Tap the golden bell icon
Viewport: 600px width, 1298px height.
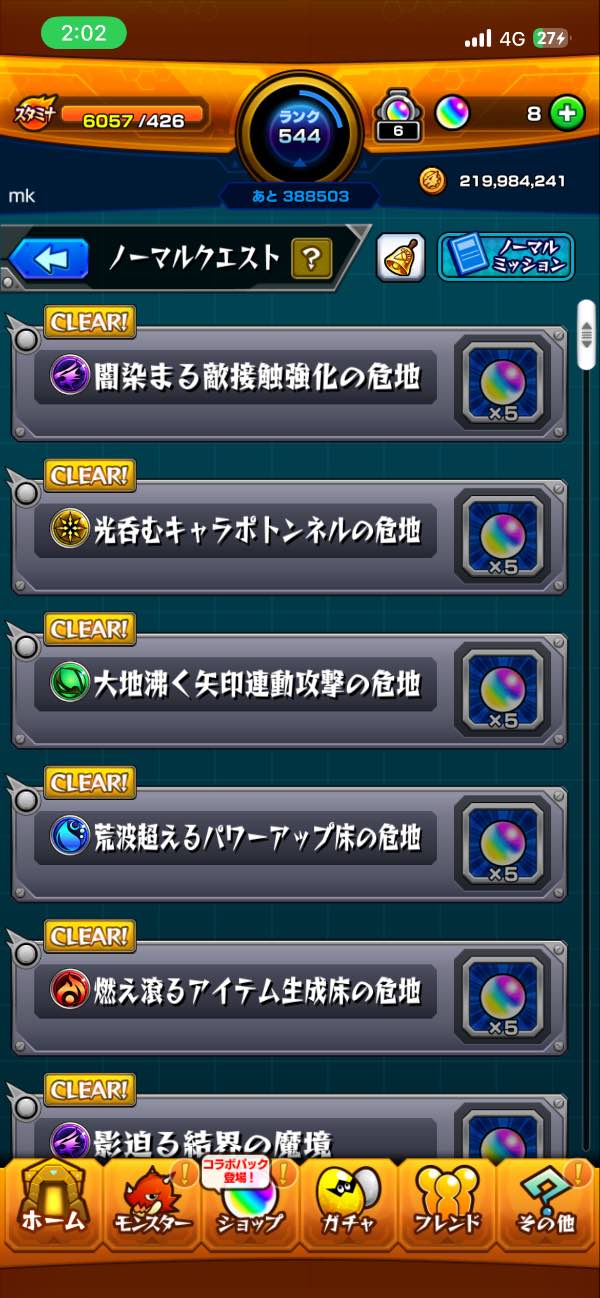[x=401, y=258]
